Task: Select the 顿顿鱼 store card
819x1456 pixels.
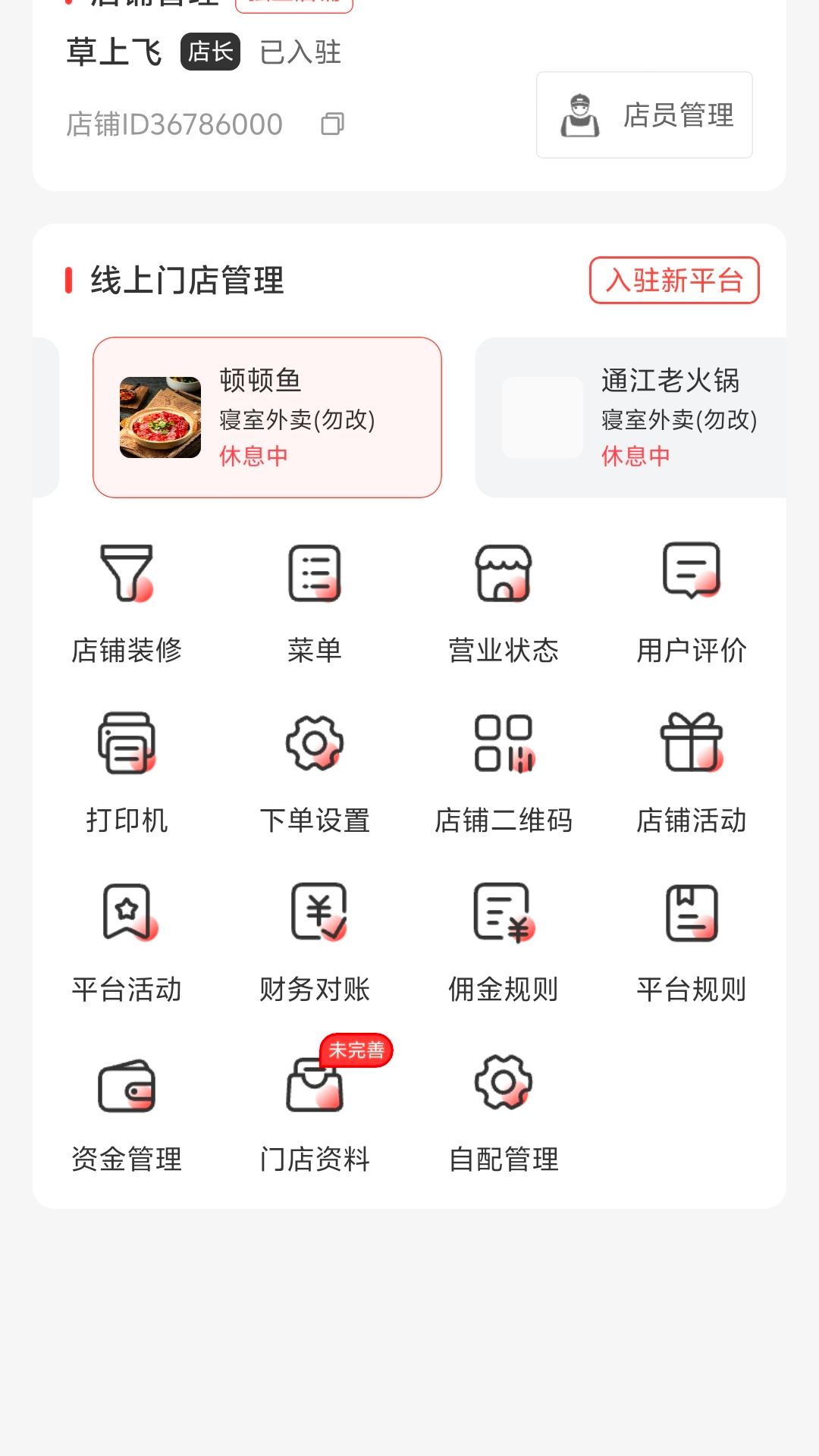Action: (x=267, y=417)
